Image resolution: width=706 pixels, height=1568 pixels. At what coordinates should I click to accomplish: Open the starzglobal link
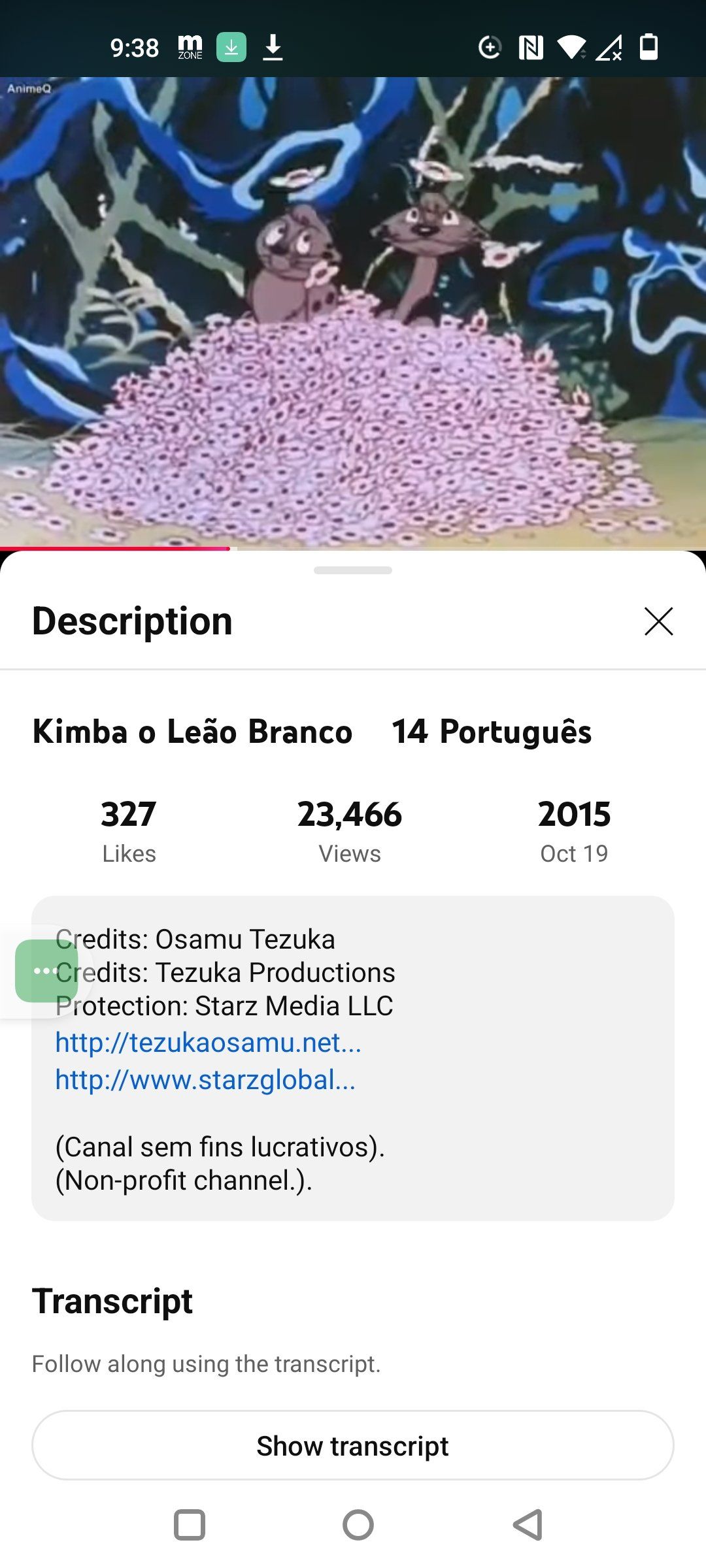(205, 1080)
